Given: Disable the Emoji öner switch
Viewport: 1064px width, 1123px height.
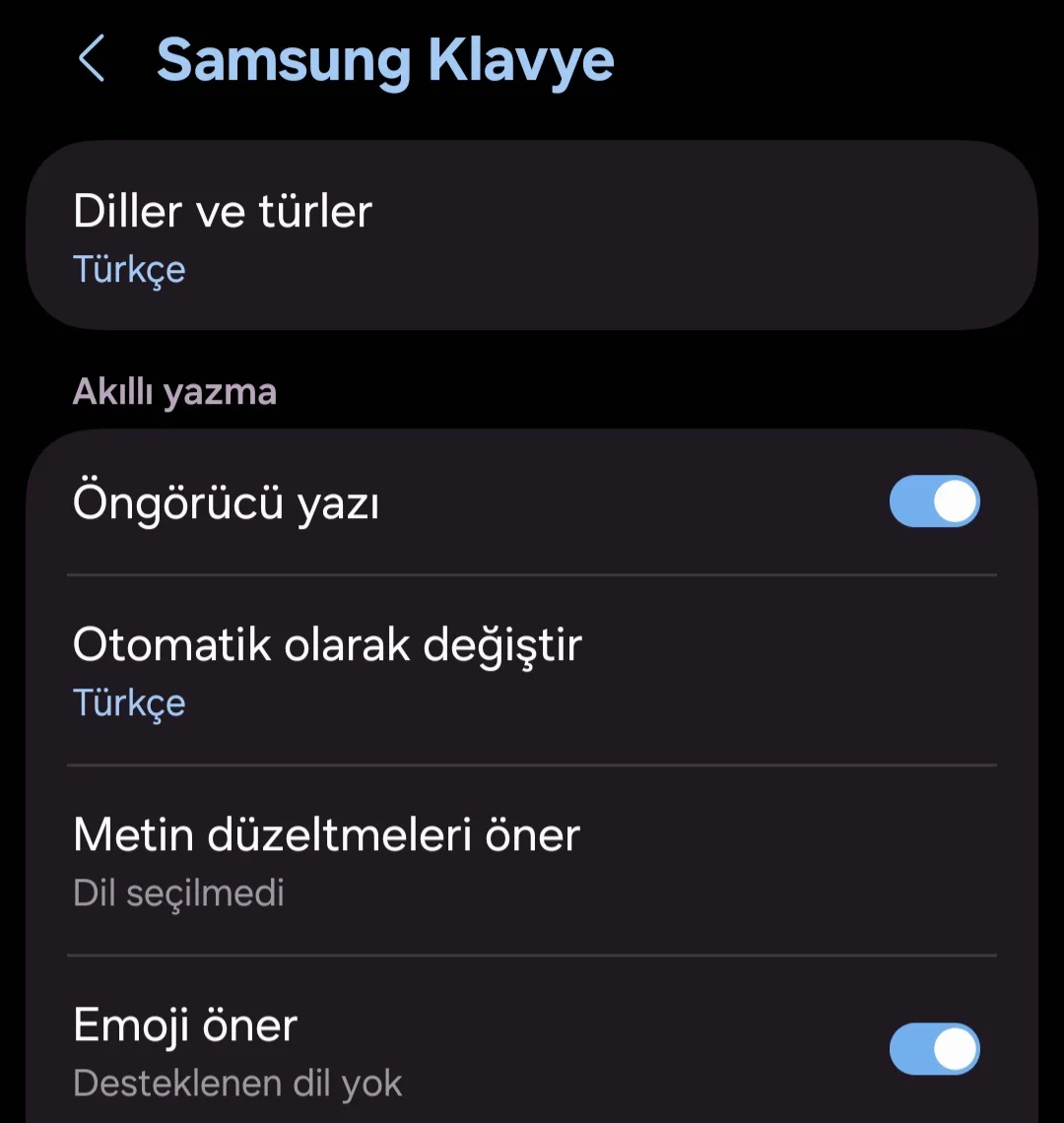Looking at the screenshot, I should click(934, 1049).
